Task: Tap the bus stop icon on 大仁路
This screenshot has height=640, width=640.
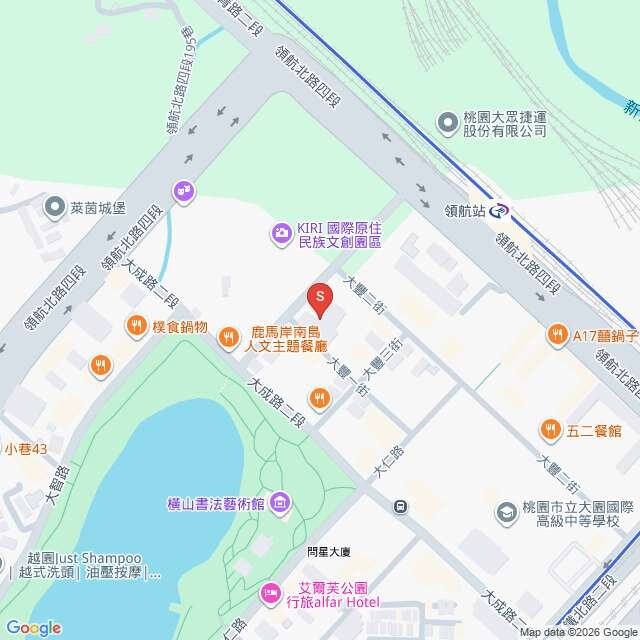Action: [x=400, y=506]
